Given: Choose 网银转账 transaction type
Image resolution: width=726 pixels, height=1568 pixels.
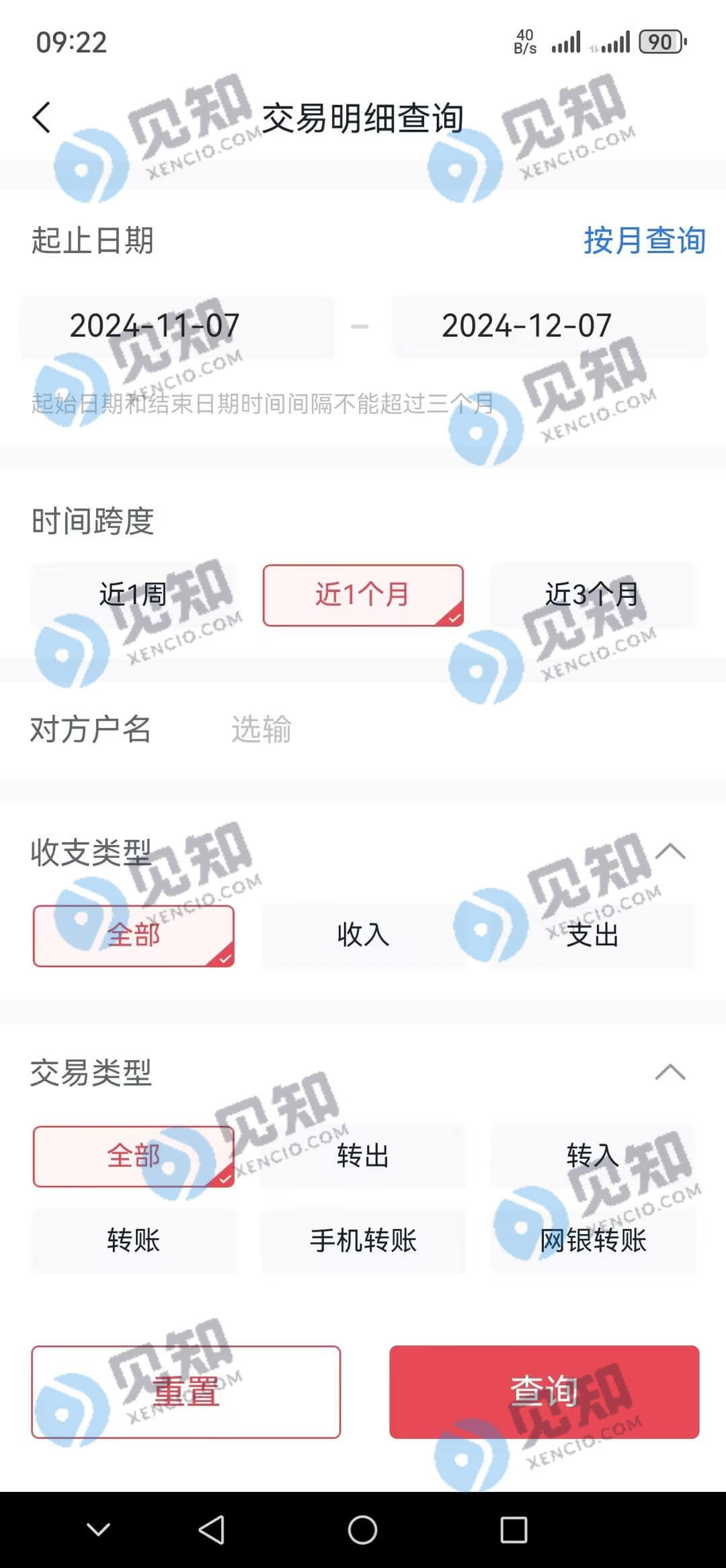Looking at the screenshot, I should coord(592,1240).
